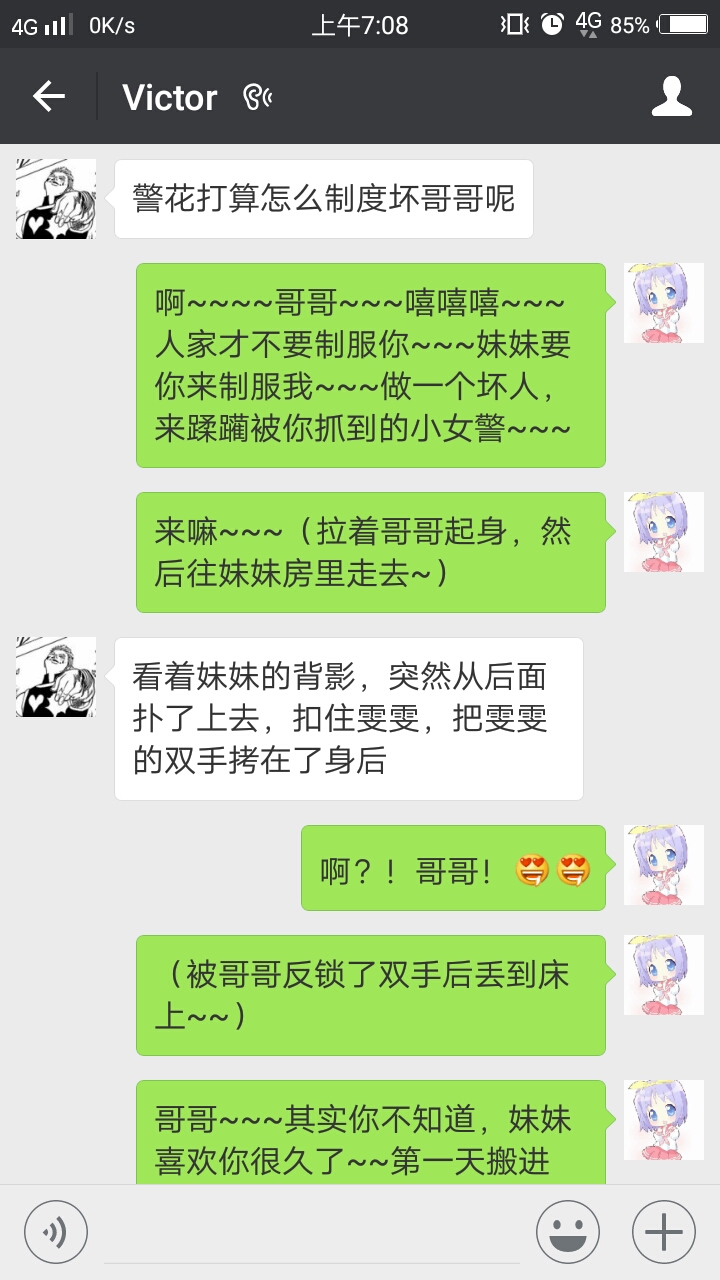Image resolution: width=720 pixels, height=1280 pixels.
Task: Switch to voice message input
Action: point(56,1232)
